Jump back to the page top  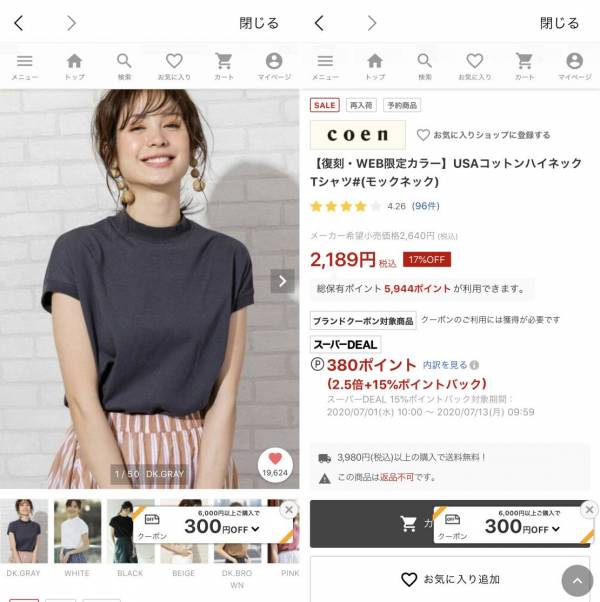[577, 580]
